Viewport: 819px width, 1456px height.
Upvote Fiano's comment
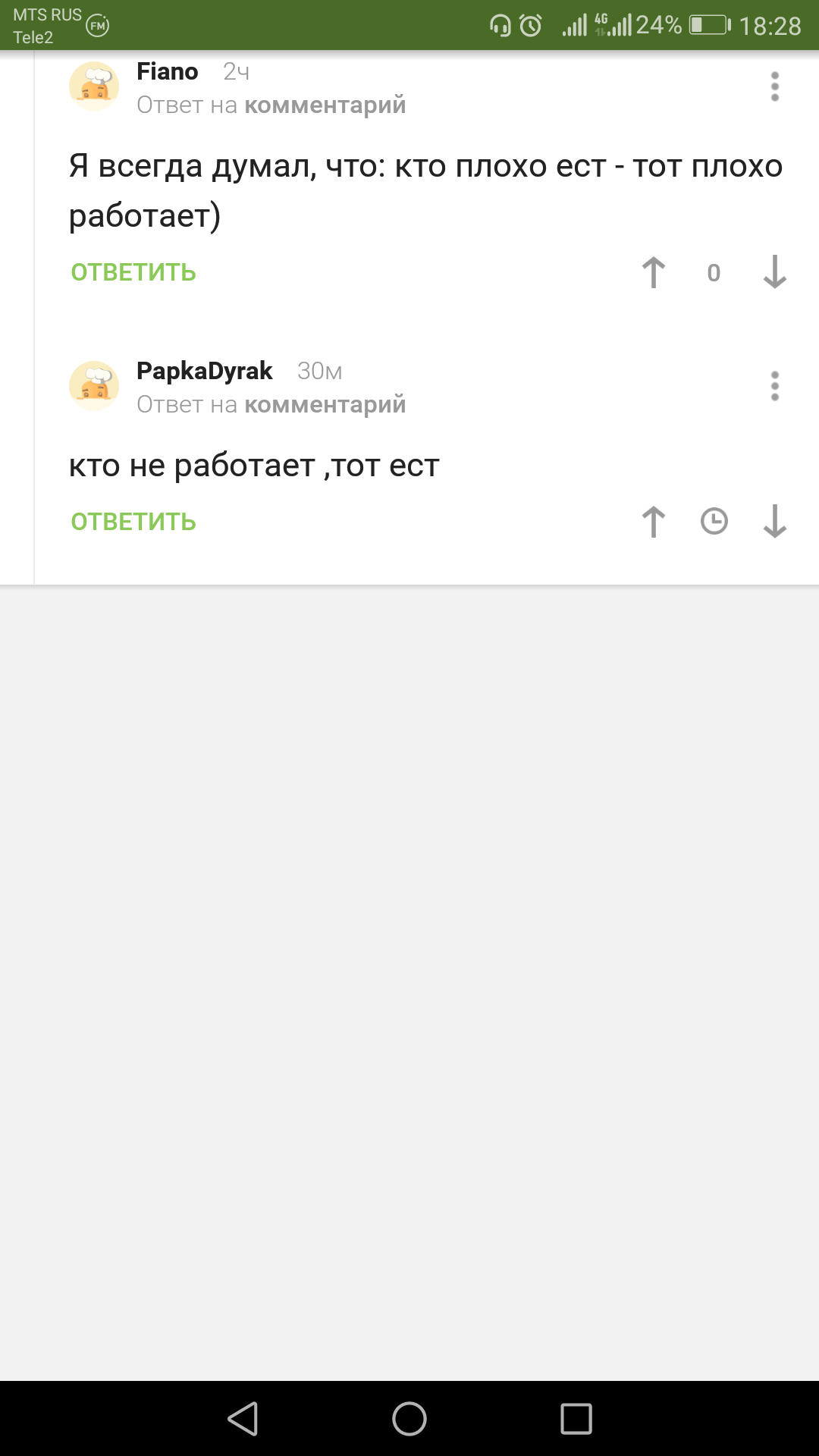pos(653,272)
